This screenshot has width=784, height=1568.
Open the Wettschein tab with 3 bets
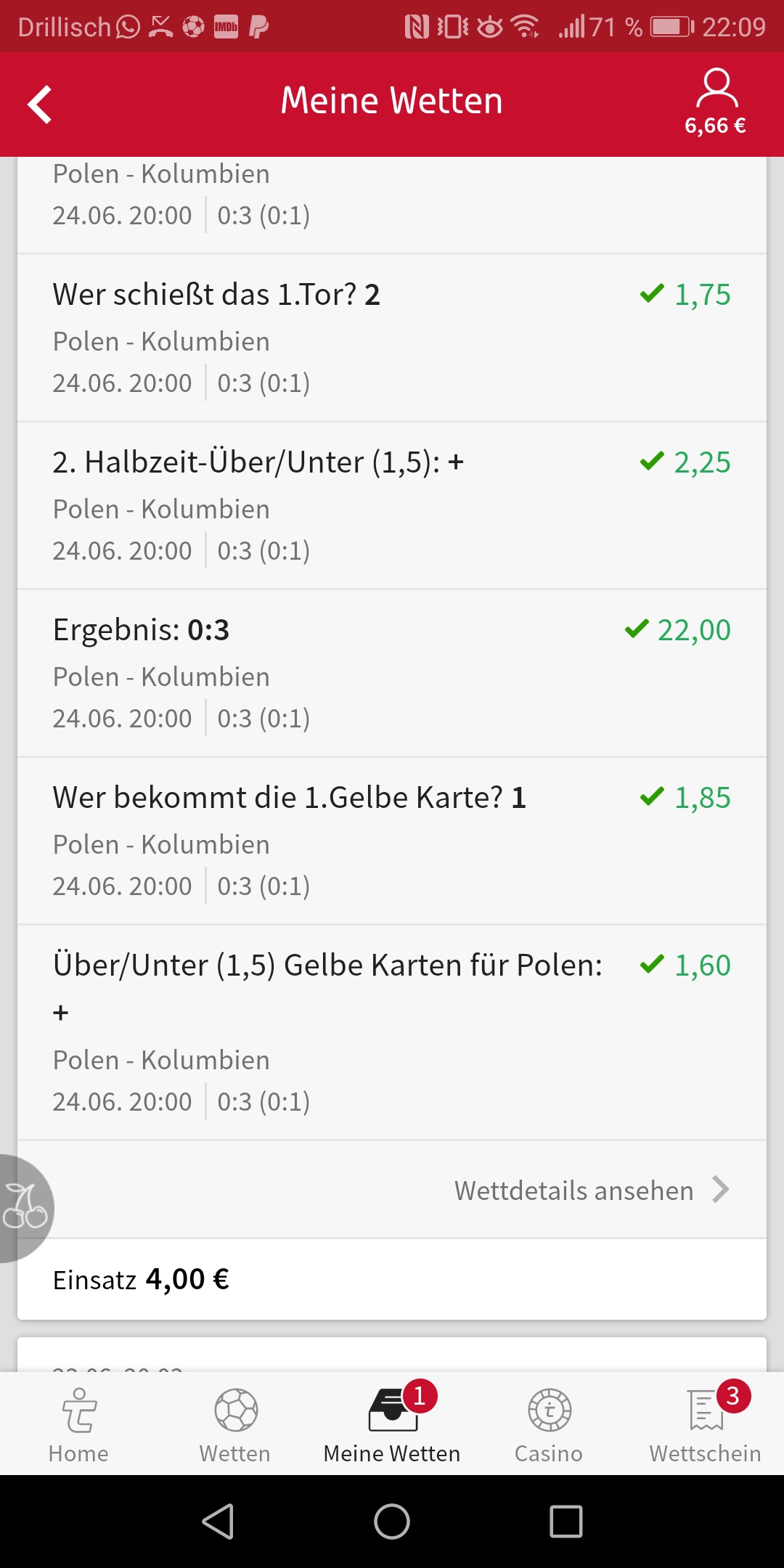pyautogui.click(x=706, y=1426)
